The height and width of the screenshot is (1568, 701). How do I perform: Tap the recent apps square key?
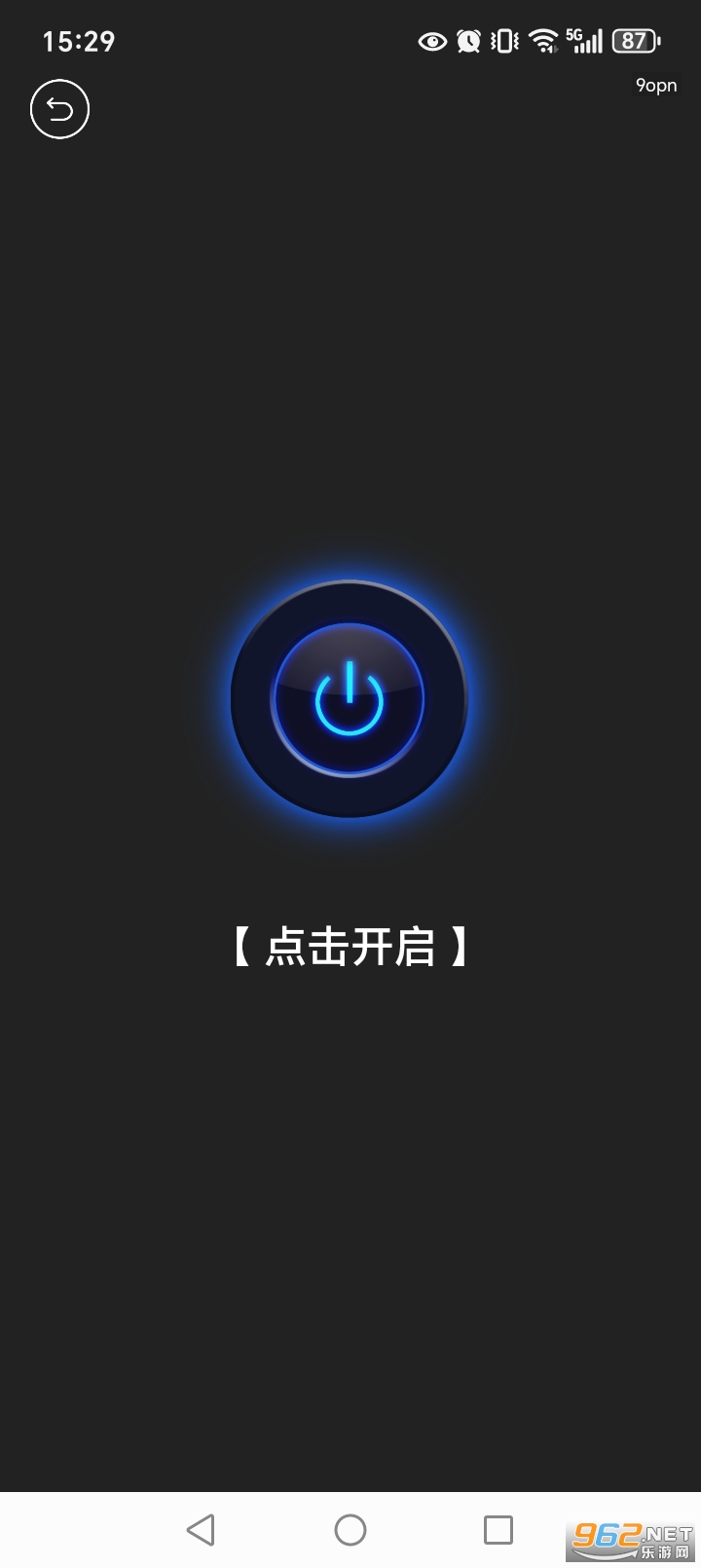pos(499,1529)
